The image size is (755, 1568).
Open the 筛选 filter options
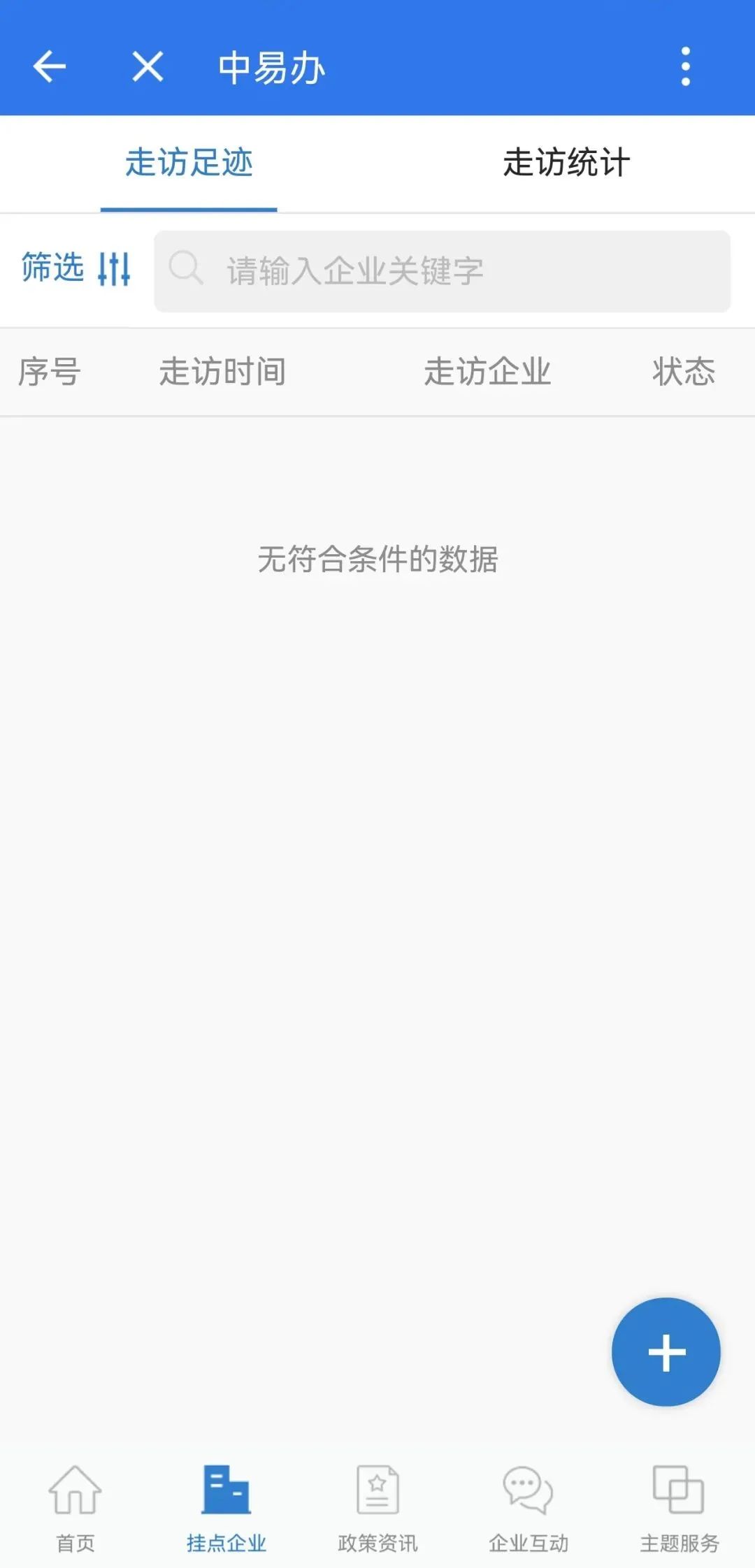tap(75, 268)
